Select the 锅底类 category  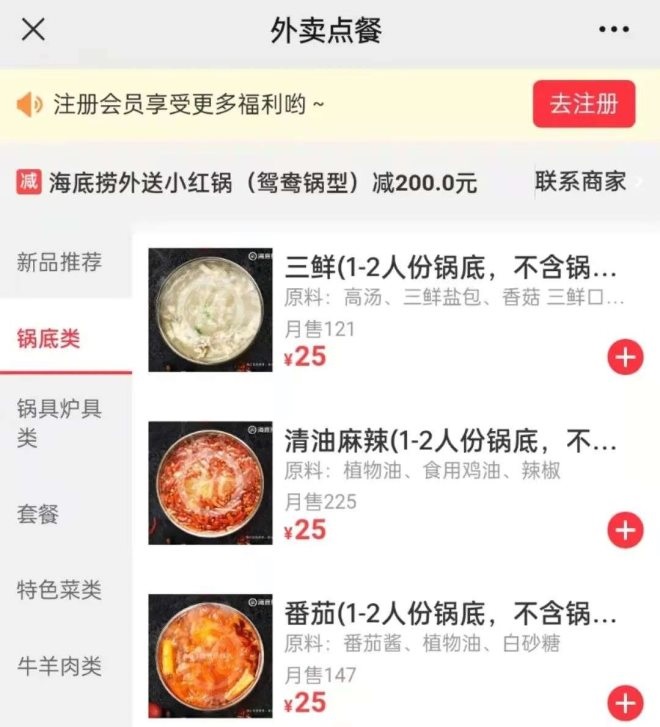(49, 338)
